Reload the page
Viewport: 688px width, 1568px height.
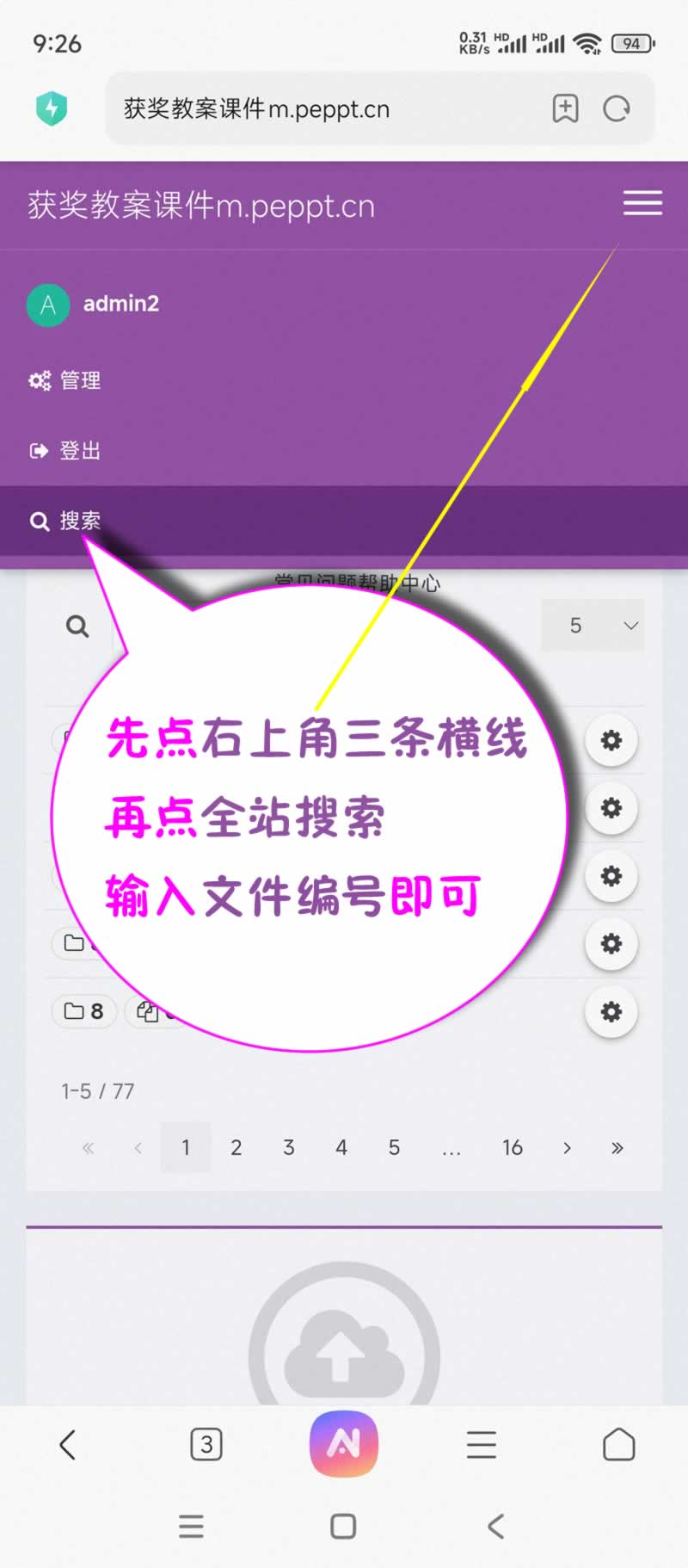[617, 109]
